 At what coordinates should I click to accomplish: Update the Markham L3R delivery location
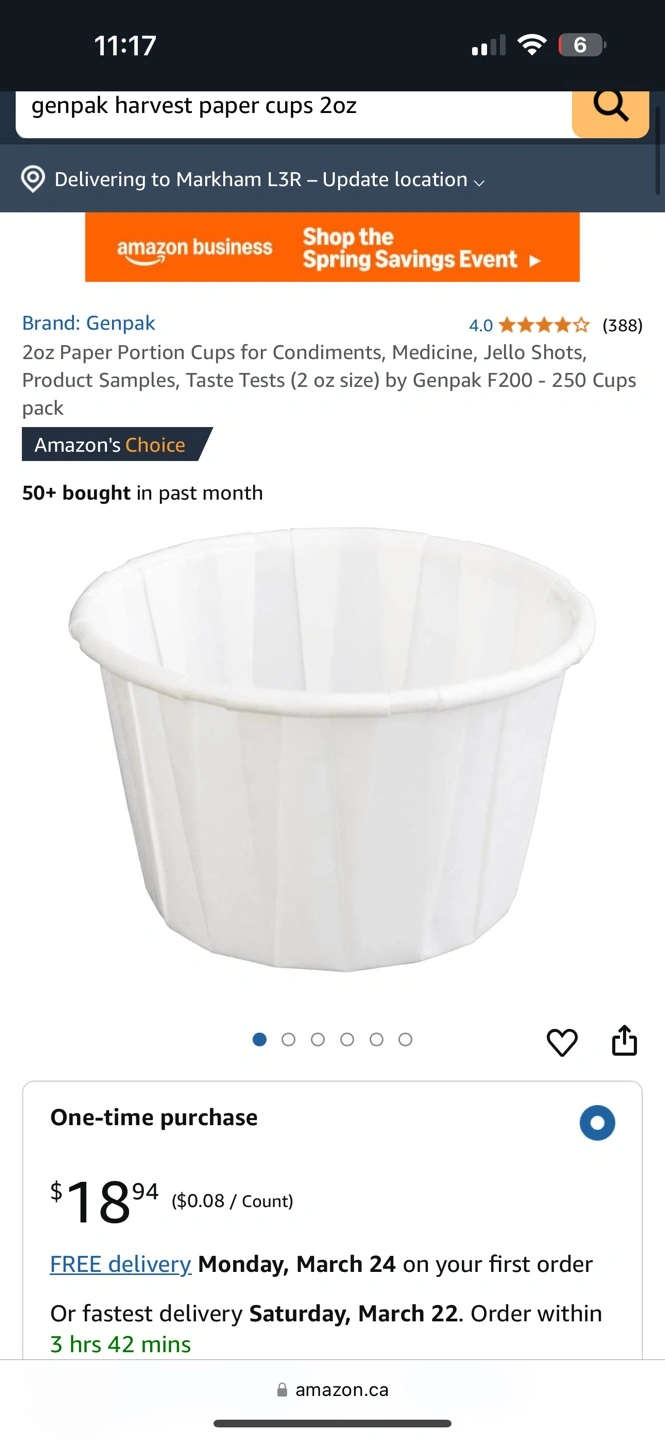point(254,180)
